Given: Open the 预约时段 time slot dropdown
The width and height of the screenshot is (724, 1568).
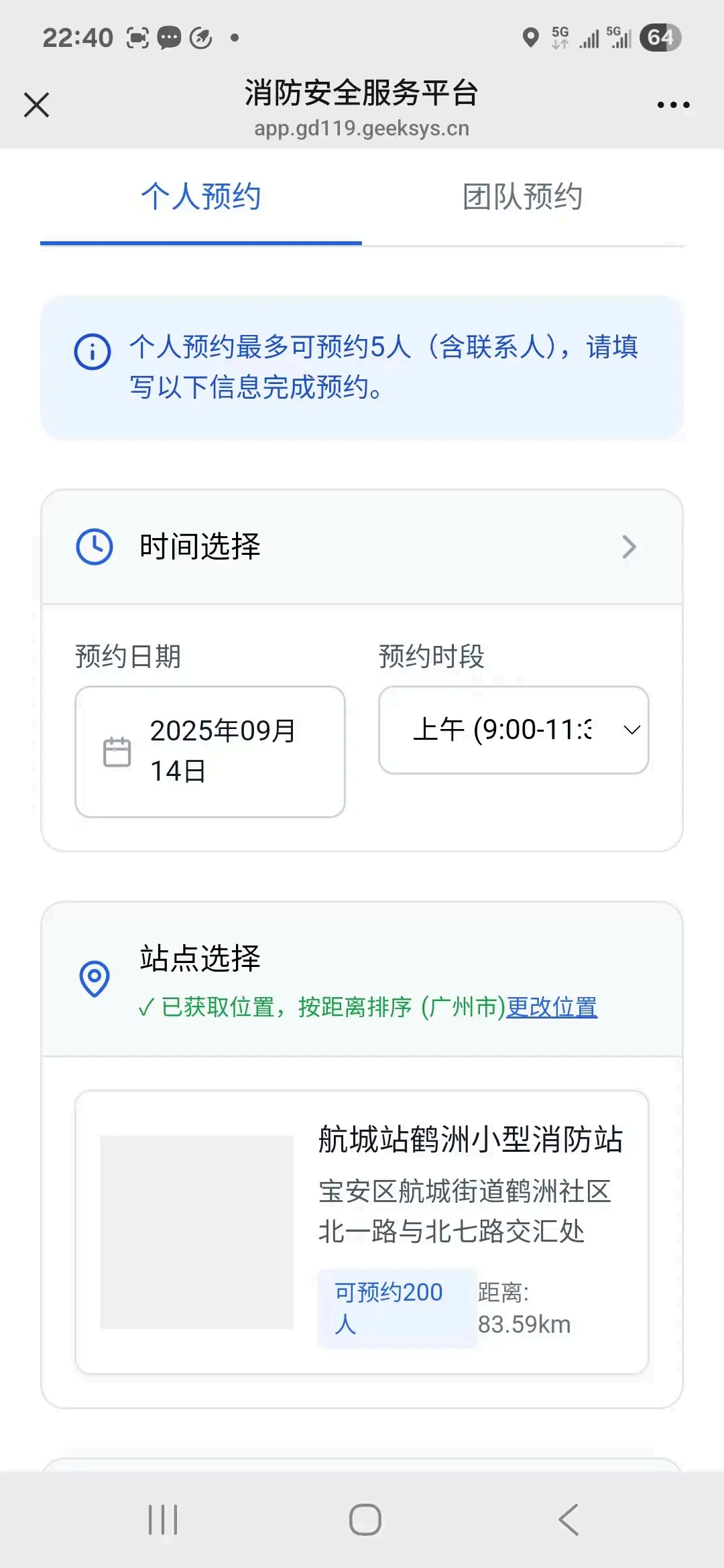Looking at the screenshot, I should 514,730.
